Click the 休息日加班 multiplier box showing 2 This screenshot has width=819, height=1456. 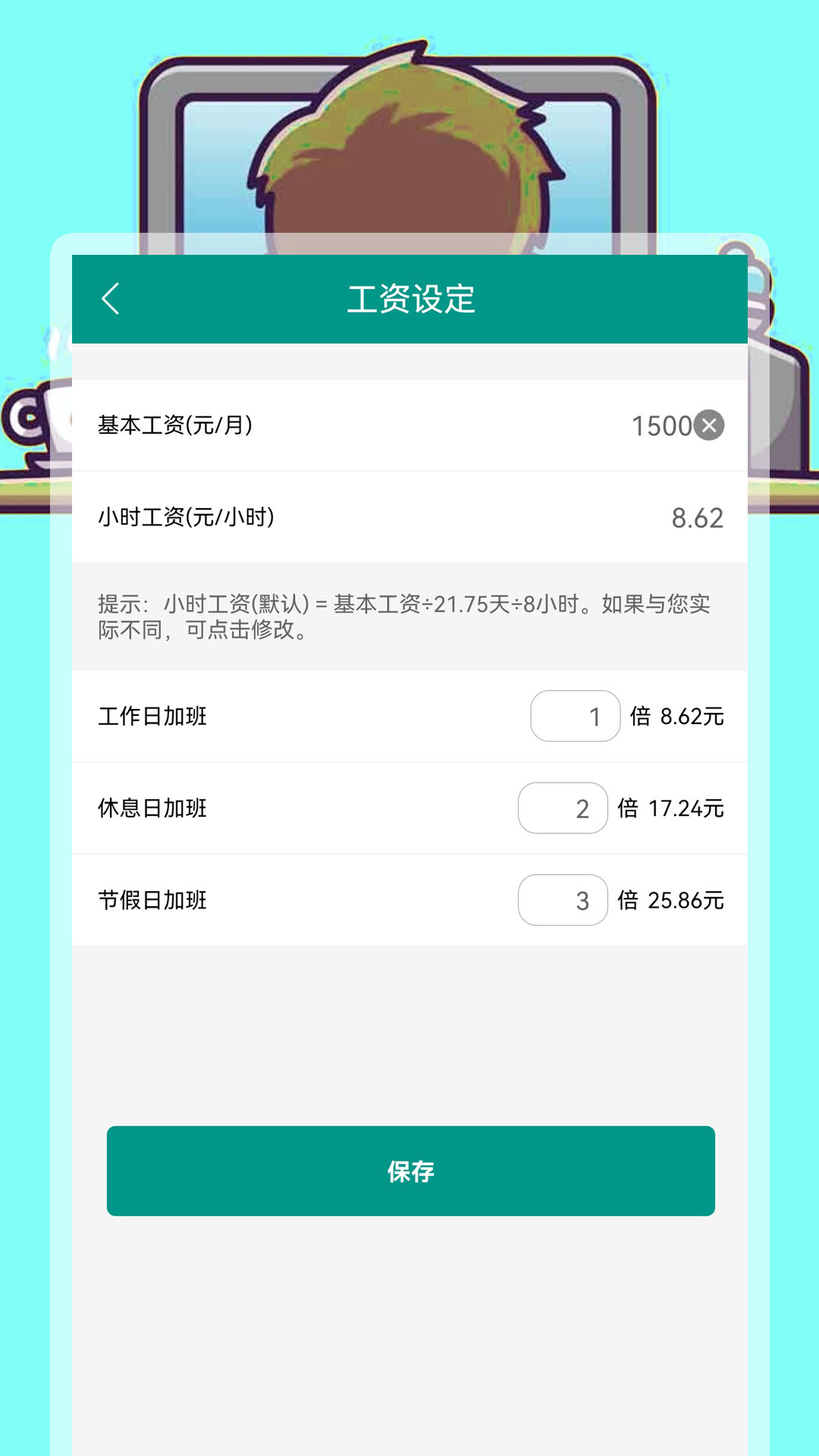tap(562, 808)
